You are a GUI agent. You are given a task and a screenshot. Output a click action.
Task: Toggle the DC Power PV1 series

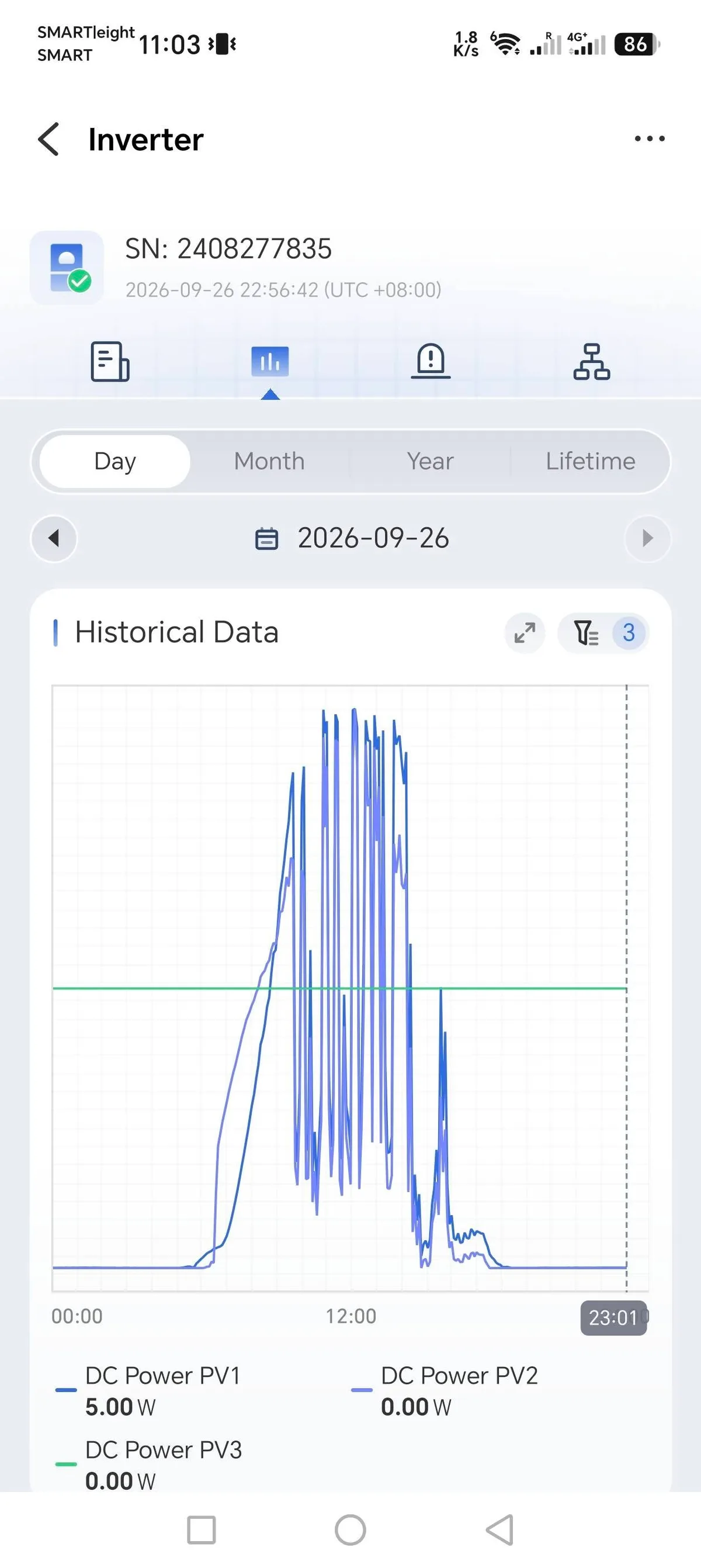(148, 1391)
